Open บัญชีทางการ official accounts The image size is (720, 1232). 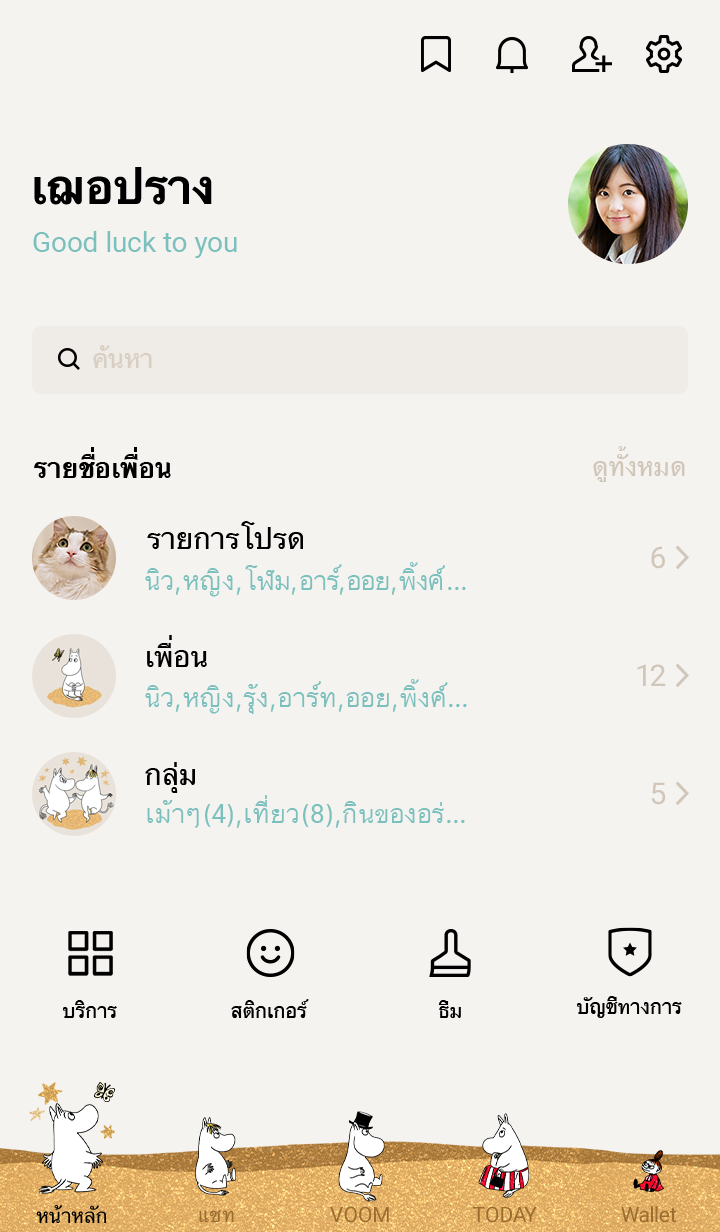pyautogui.click(x=630, y=972)
